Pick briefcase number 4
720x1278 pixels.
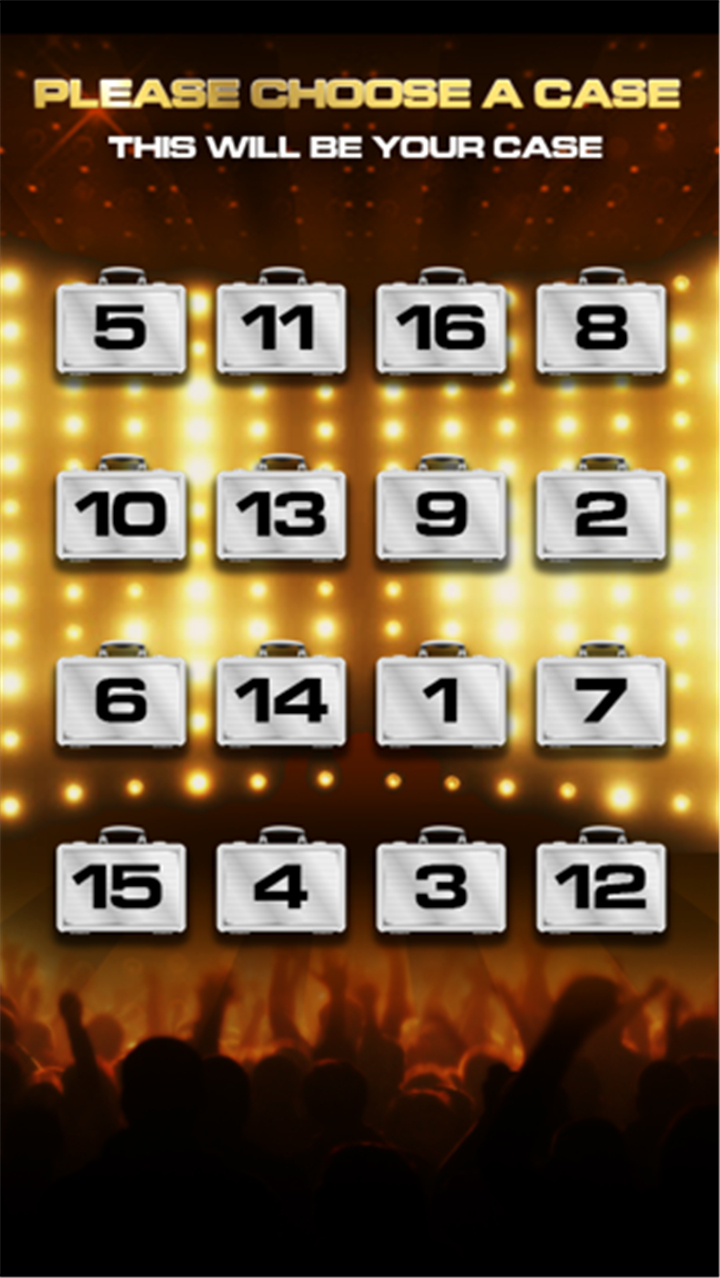click(x=281, y=880)
